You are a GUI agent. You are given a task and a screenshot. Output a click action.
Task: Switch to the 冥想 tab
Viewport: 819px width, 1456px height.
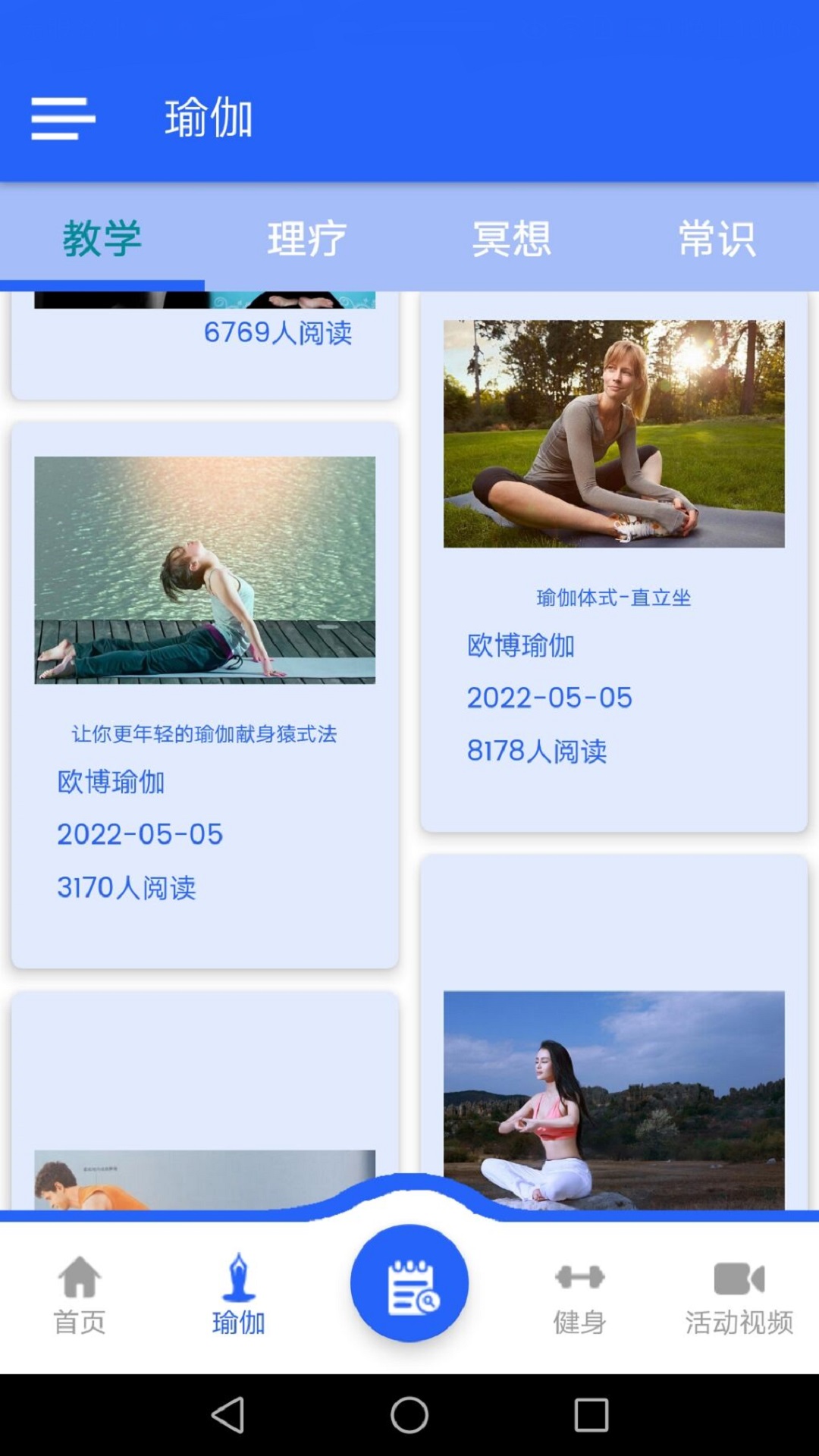pos(512,238)
